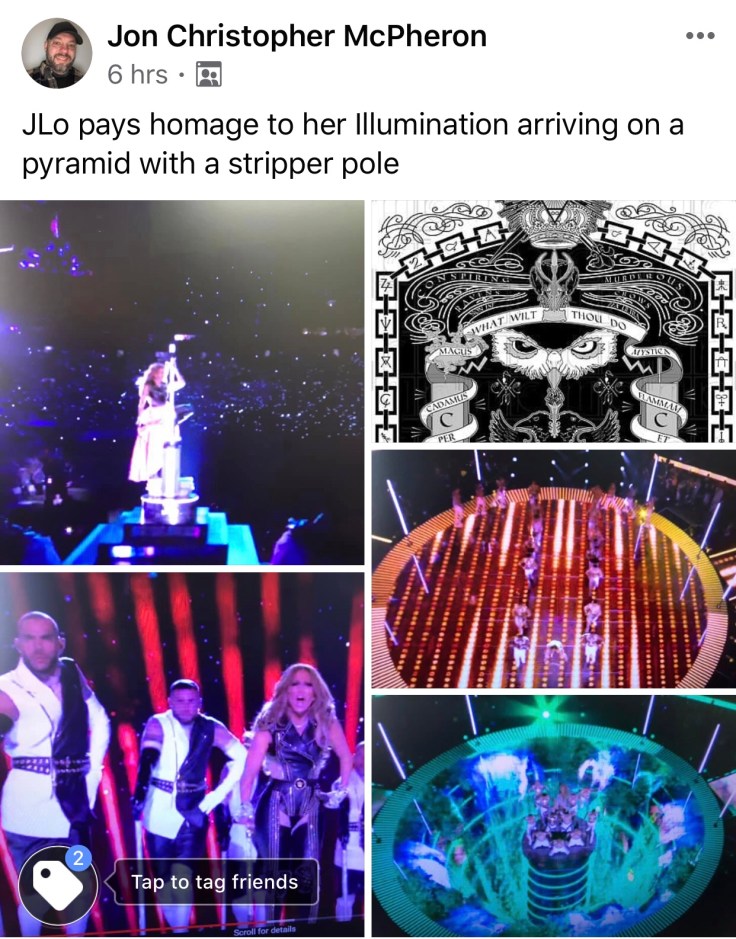The height and width of the screenshot is (939, 736).
Task: Tap the tag icon with badge 2
Action: pyautogui.click(x=58, y=884)
